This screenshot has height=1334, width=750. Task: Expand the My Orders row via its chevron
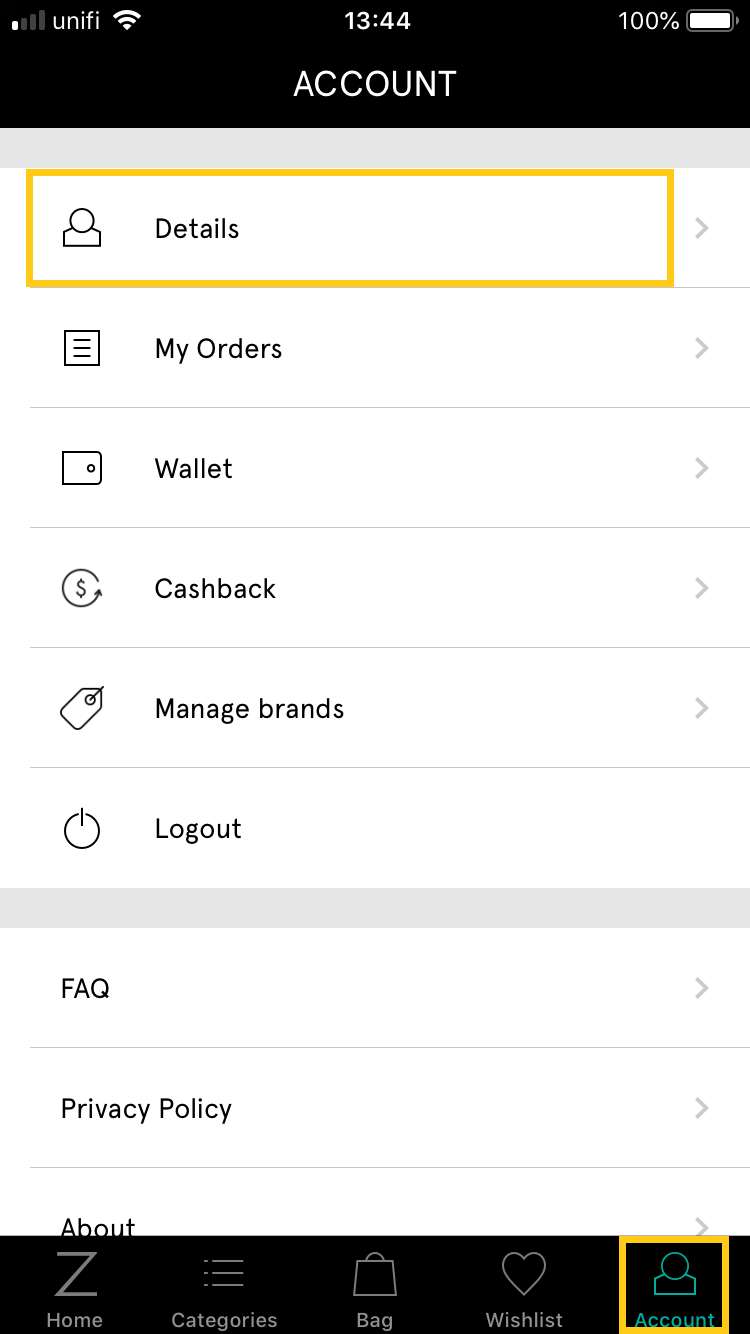click(701, 348)
